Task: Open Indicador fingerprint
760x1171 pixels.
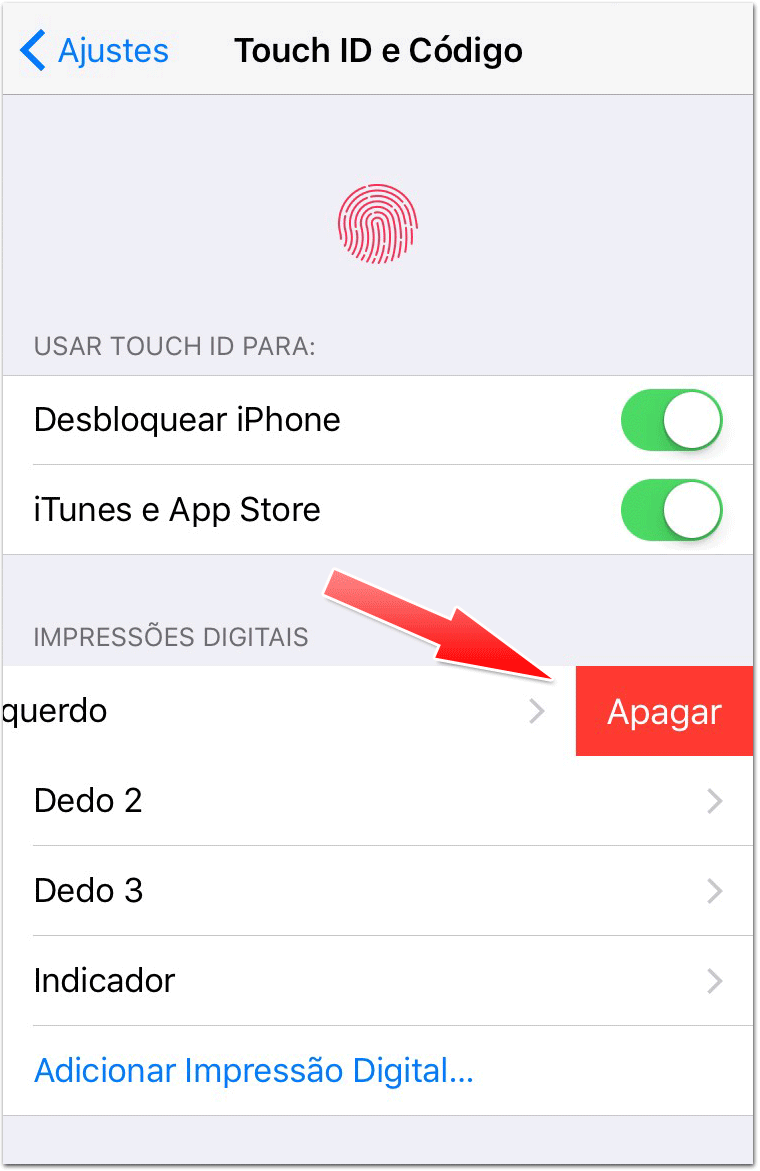Action: pos(378,981)
